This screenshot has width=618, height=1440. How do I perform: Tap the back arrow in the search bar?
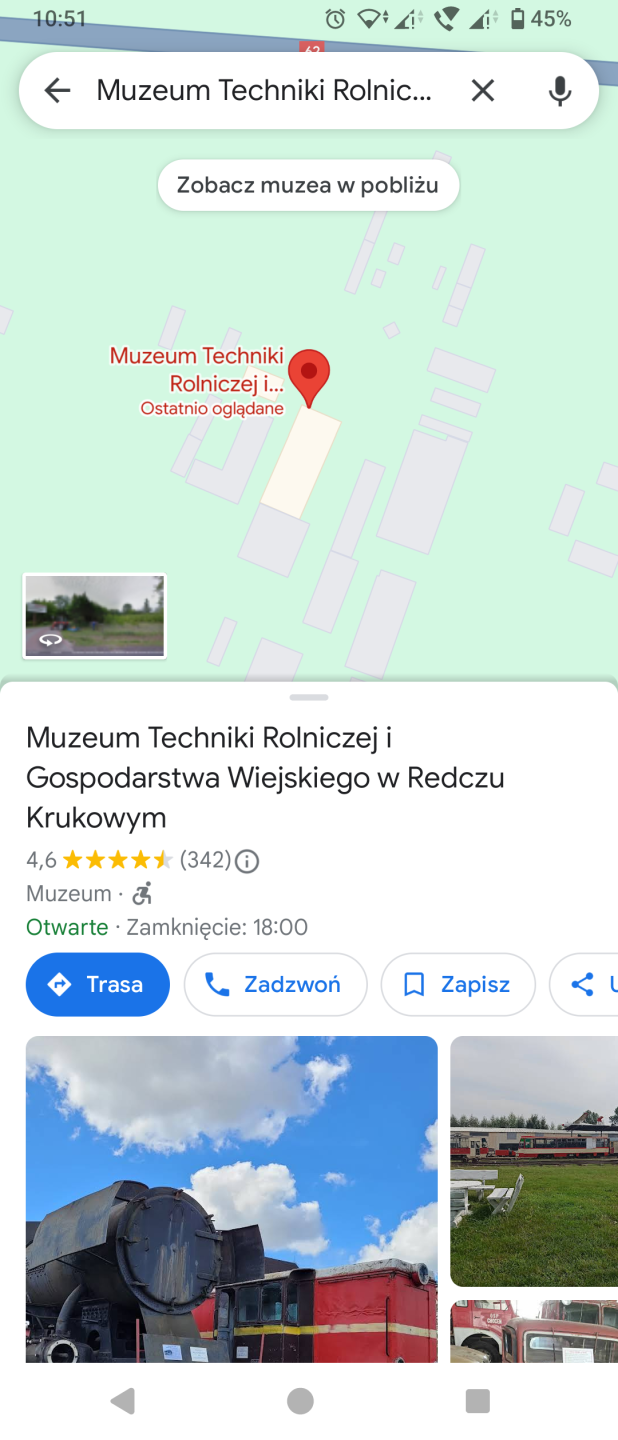pyautogui.click(x=58, y=91)
